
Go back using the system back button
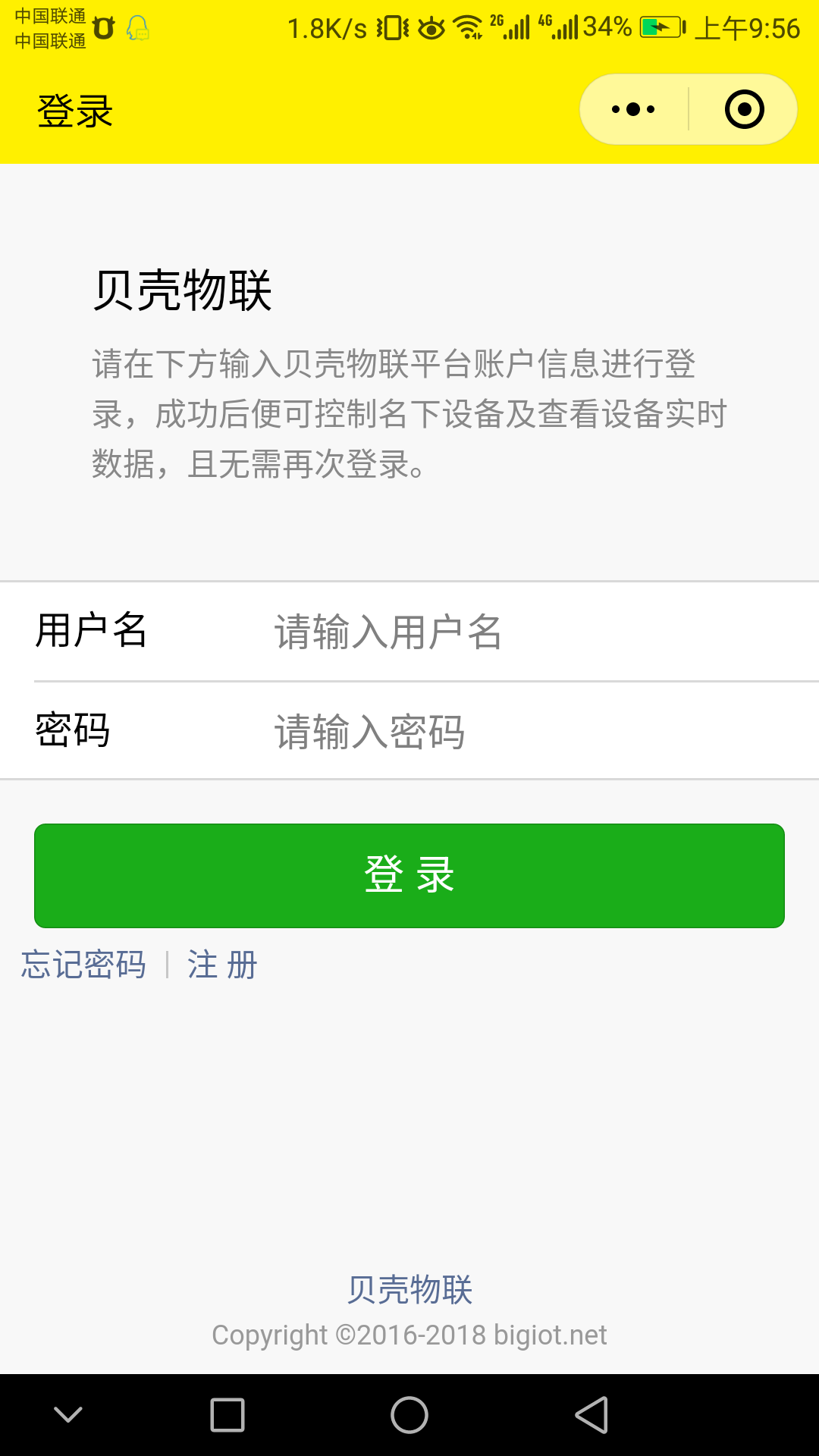591,1415
